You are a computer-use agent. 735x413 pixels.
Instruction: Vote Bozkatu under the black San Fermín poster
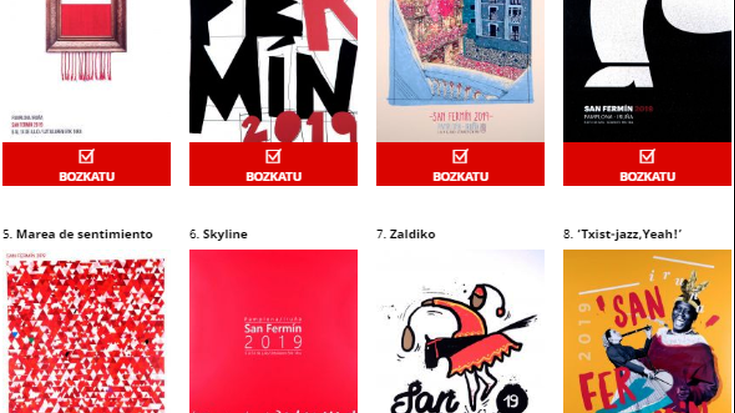tap(647, 165)
